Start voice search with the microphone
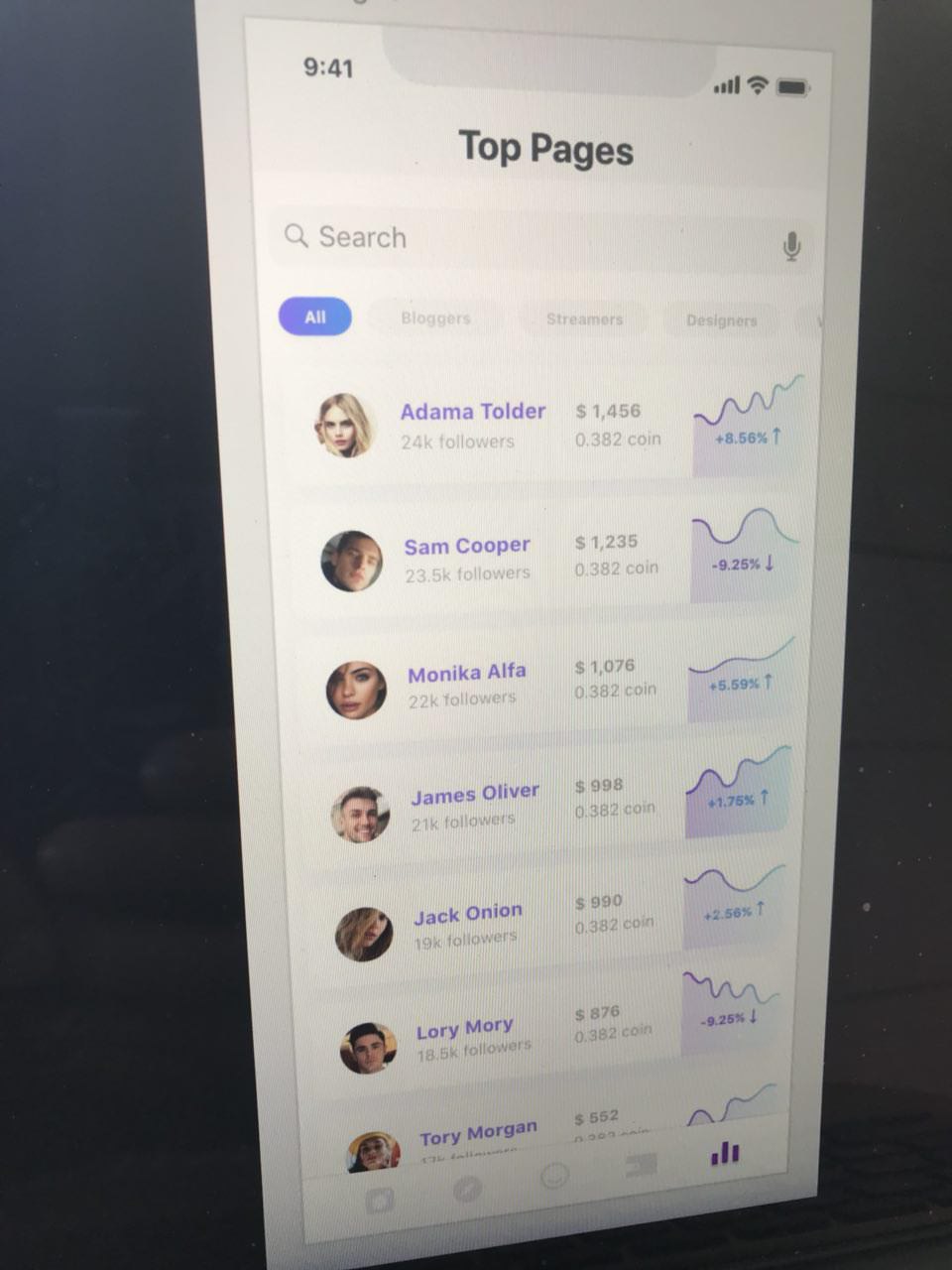Viewport: 952px width, 1270px height. 790,245
